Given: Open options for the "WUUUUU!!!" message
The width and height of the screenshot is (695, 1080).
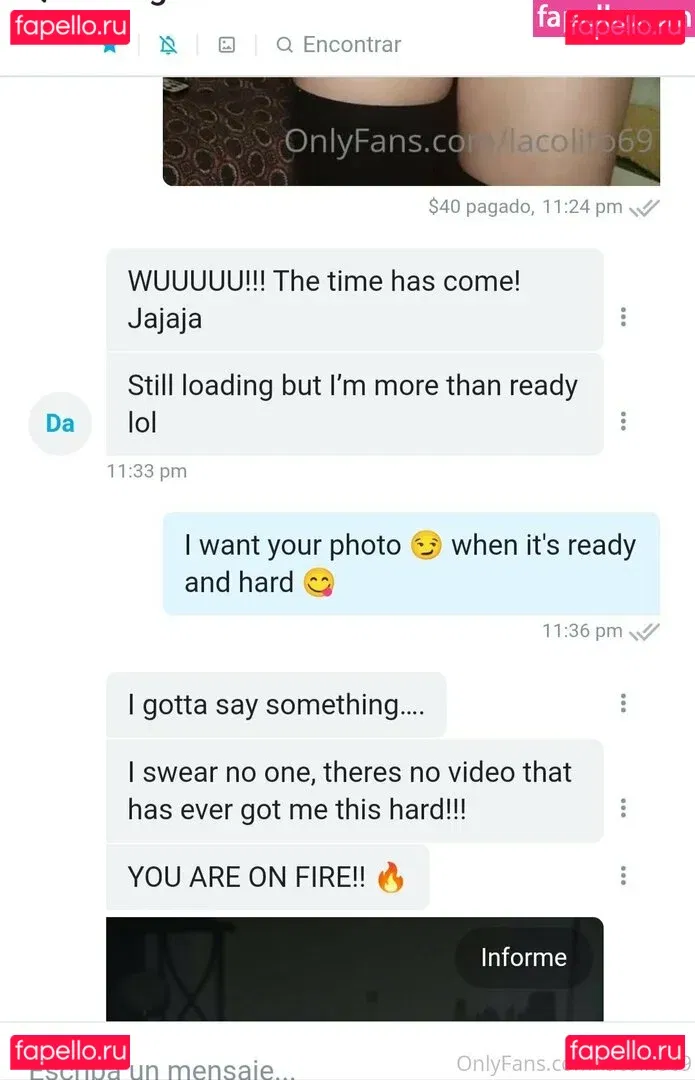Looking at the screenshot, I should 623,317.
